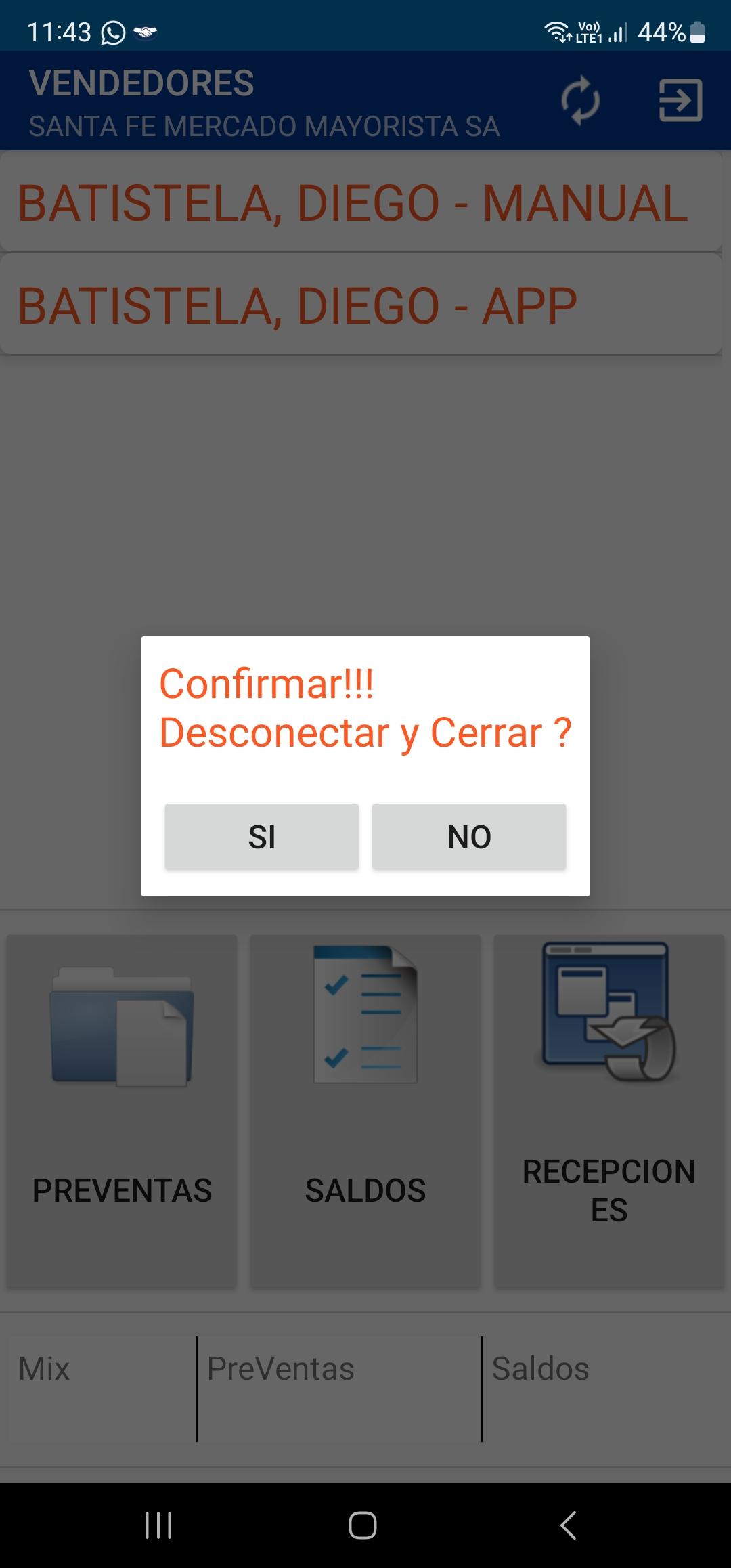Tap the refresh sync icon
Screen dimensions: 731x1568
click(580, 101)
